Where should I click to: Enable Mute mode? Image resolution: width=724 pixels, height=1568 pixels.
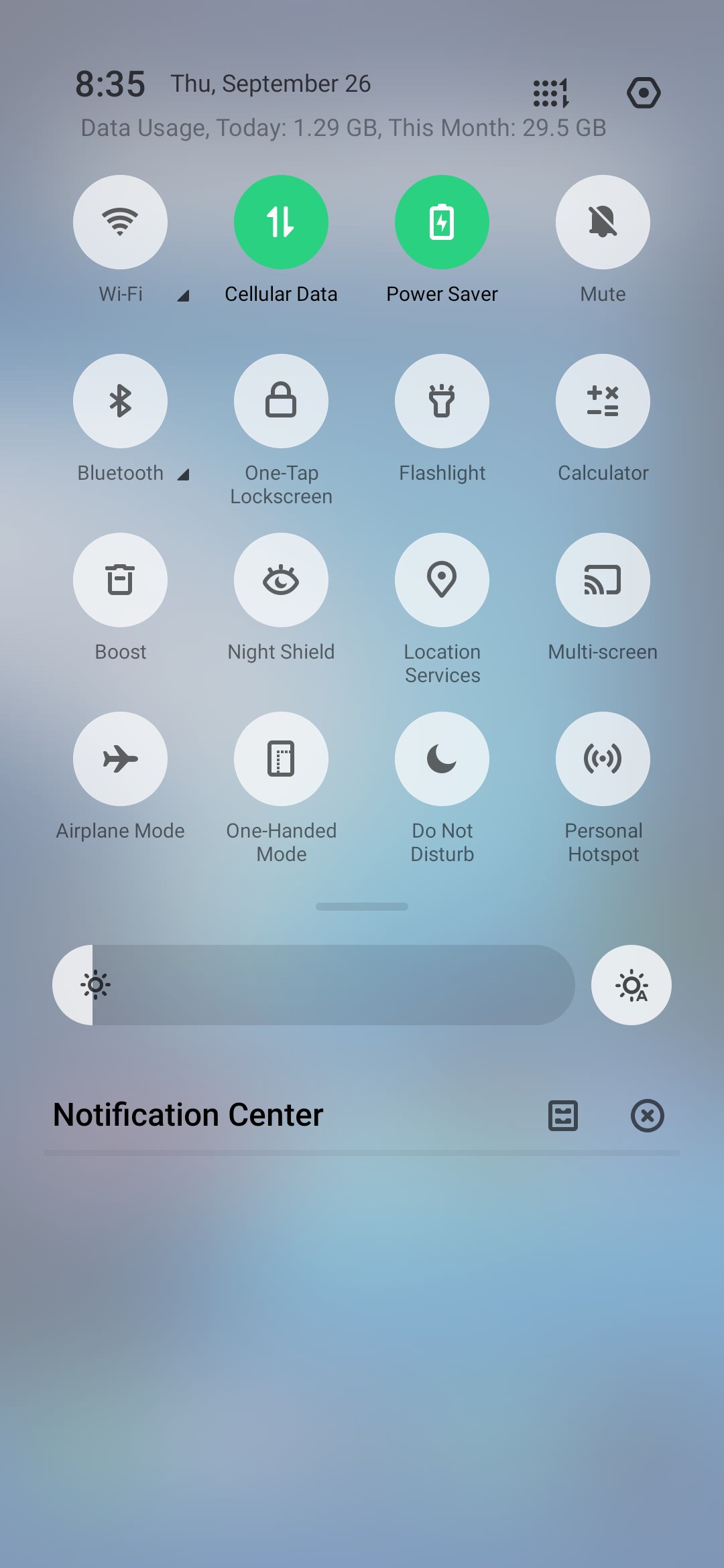pos(603,222)
